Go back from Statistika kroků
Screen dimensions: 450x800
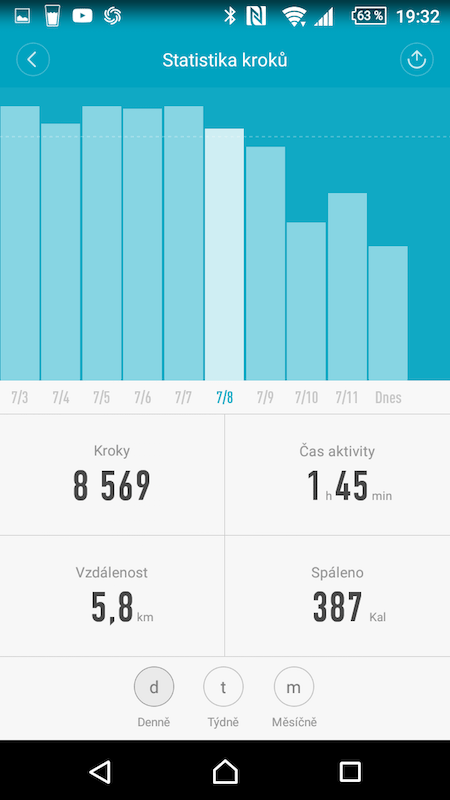pyautogui.click(x=33, y=60)
